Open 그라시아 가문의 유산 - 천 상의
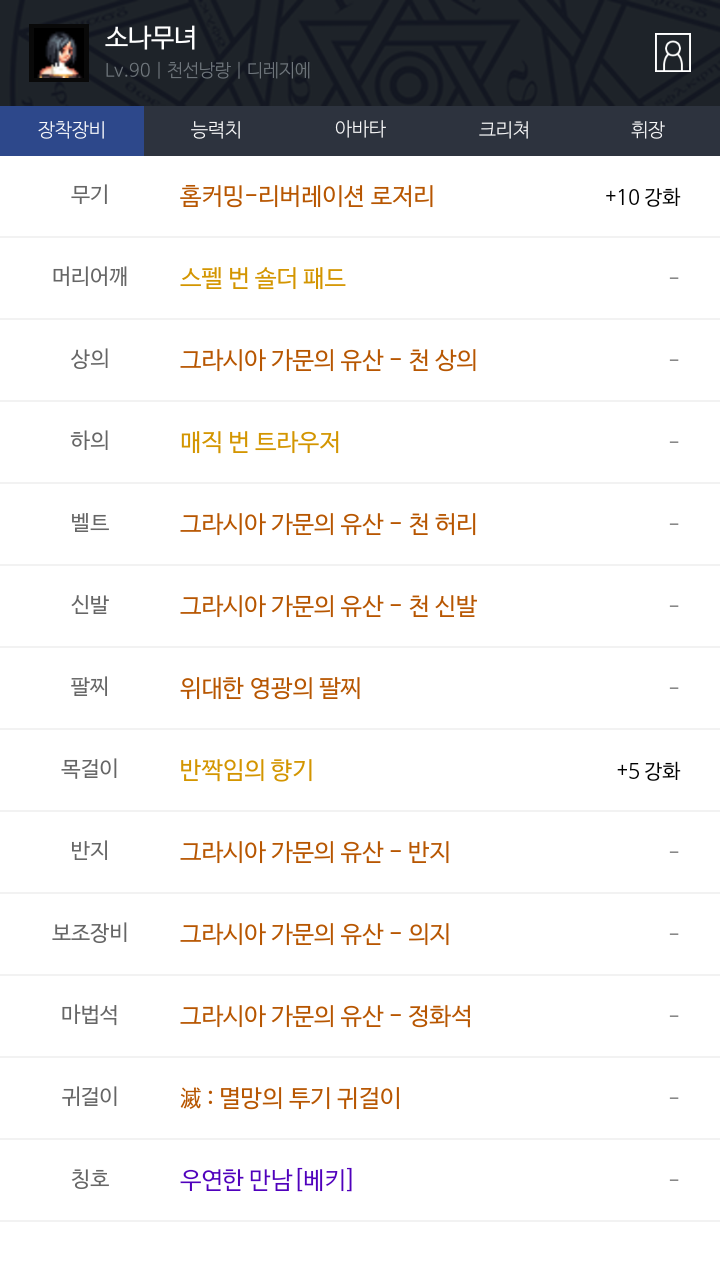This screenshot has width=720, height=1280. (x=328, y=359)
